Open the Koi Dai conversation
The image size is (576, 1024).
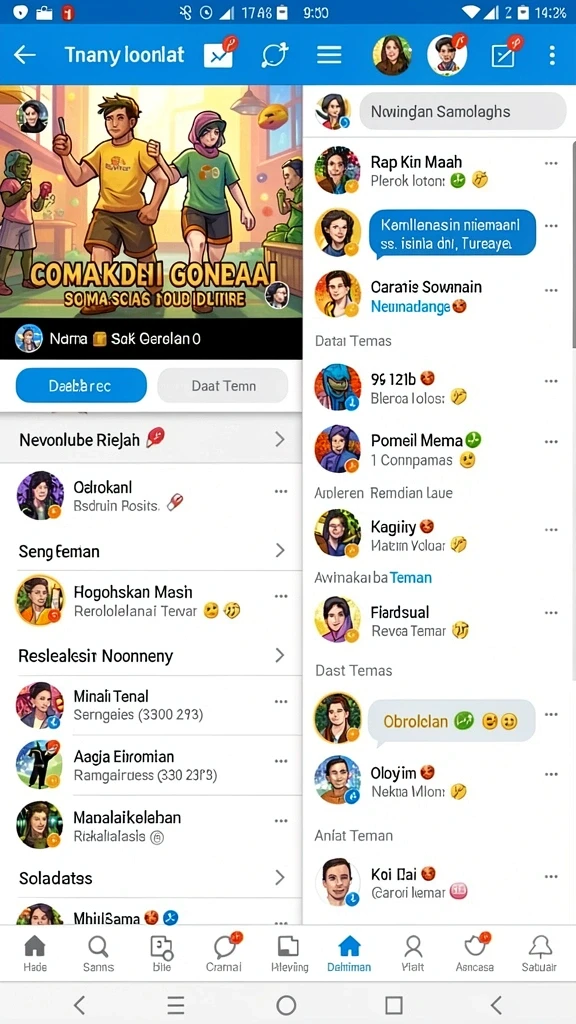pos(439,882)
